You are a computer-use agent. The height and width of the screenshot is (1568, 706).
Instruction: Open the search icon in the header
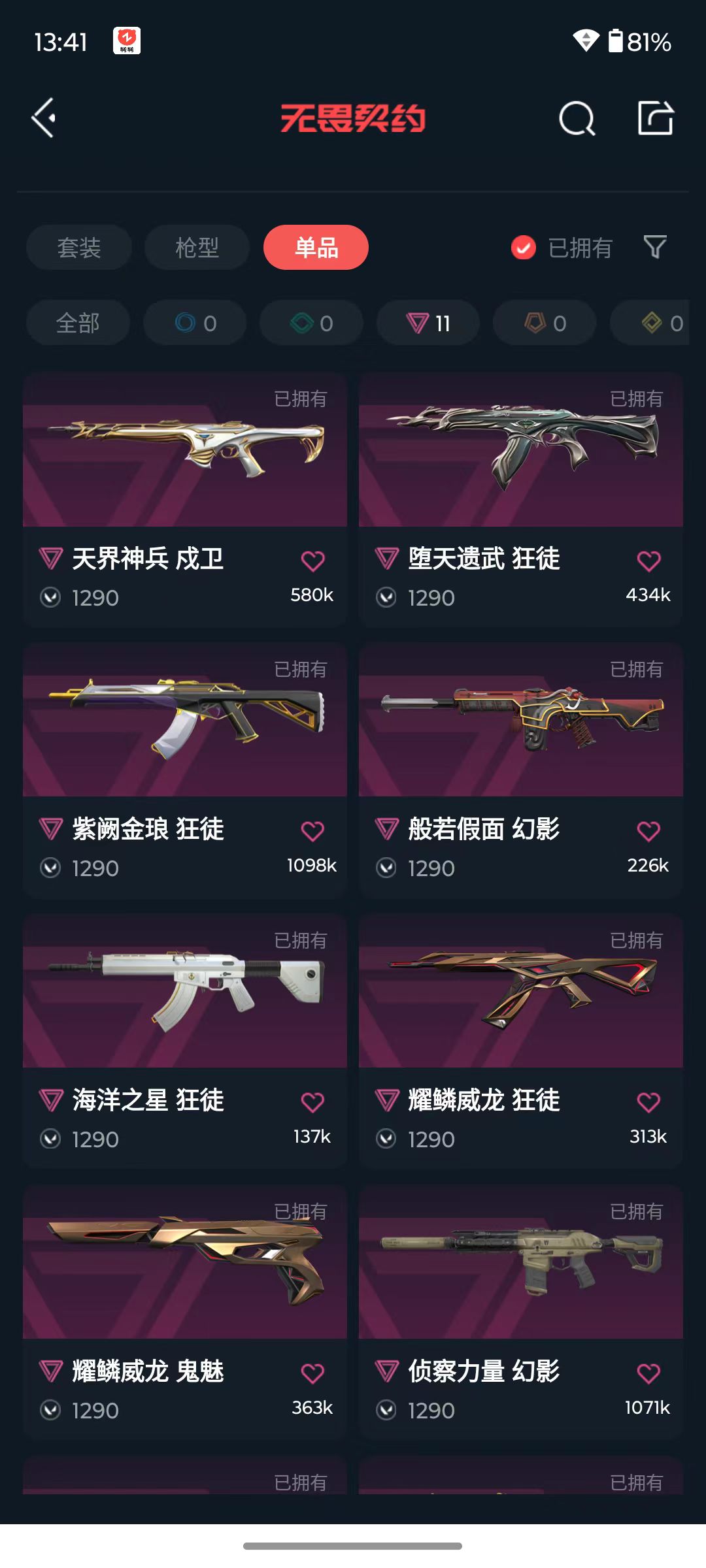coord(577,118)
